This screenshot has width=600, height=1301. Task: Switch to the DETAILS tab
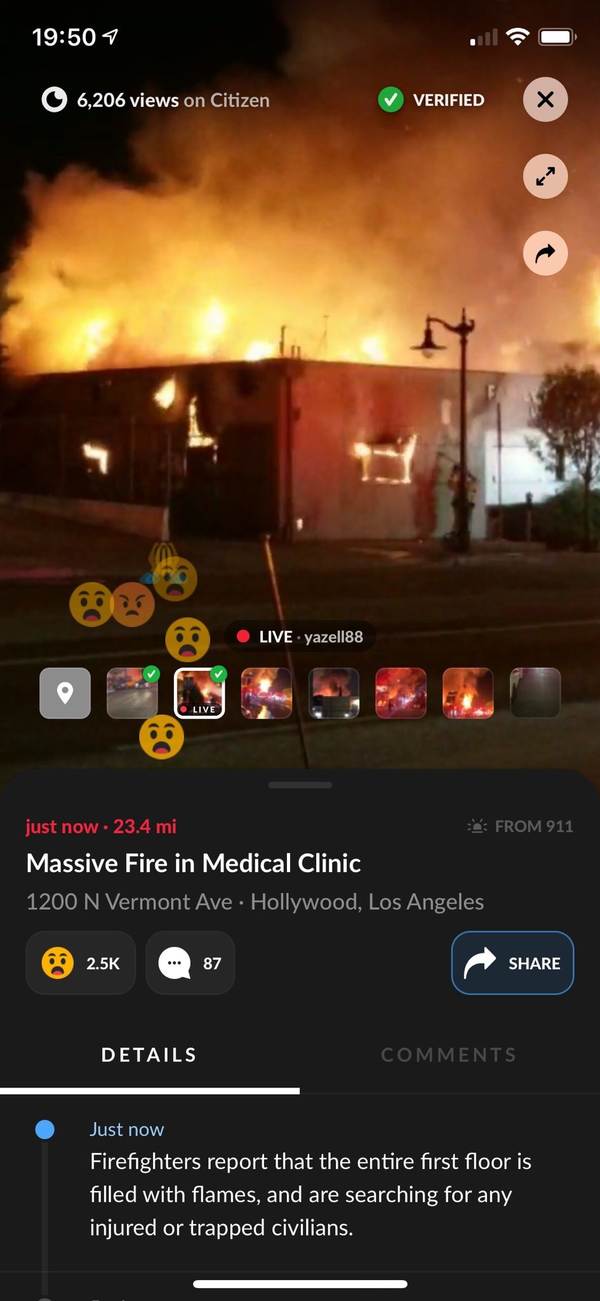(x=149, y=1054)
